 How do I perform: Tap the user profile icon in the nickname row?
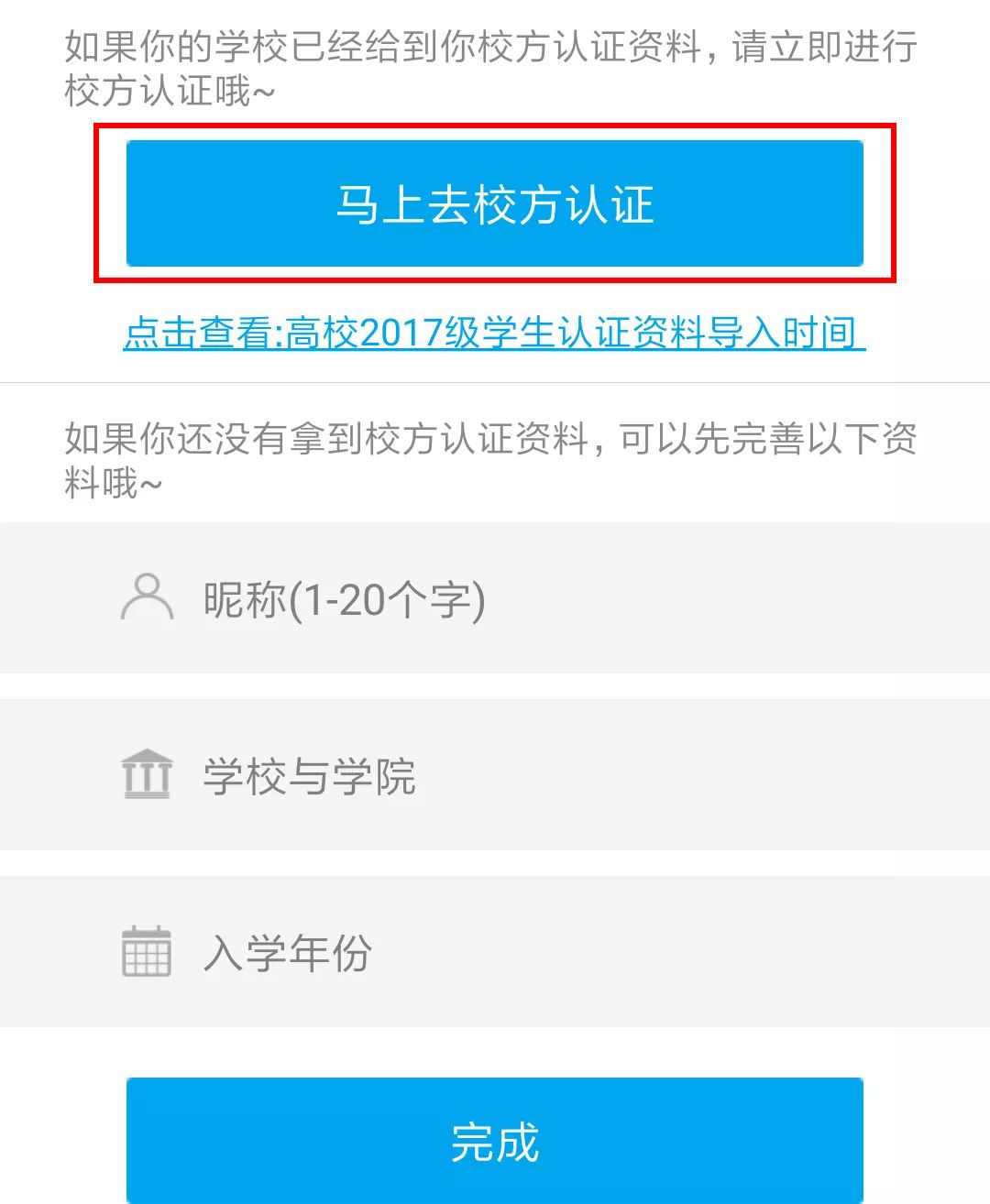coord(147,597)
